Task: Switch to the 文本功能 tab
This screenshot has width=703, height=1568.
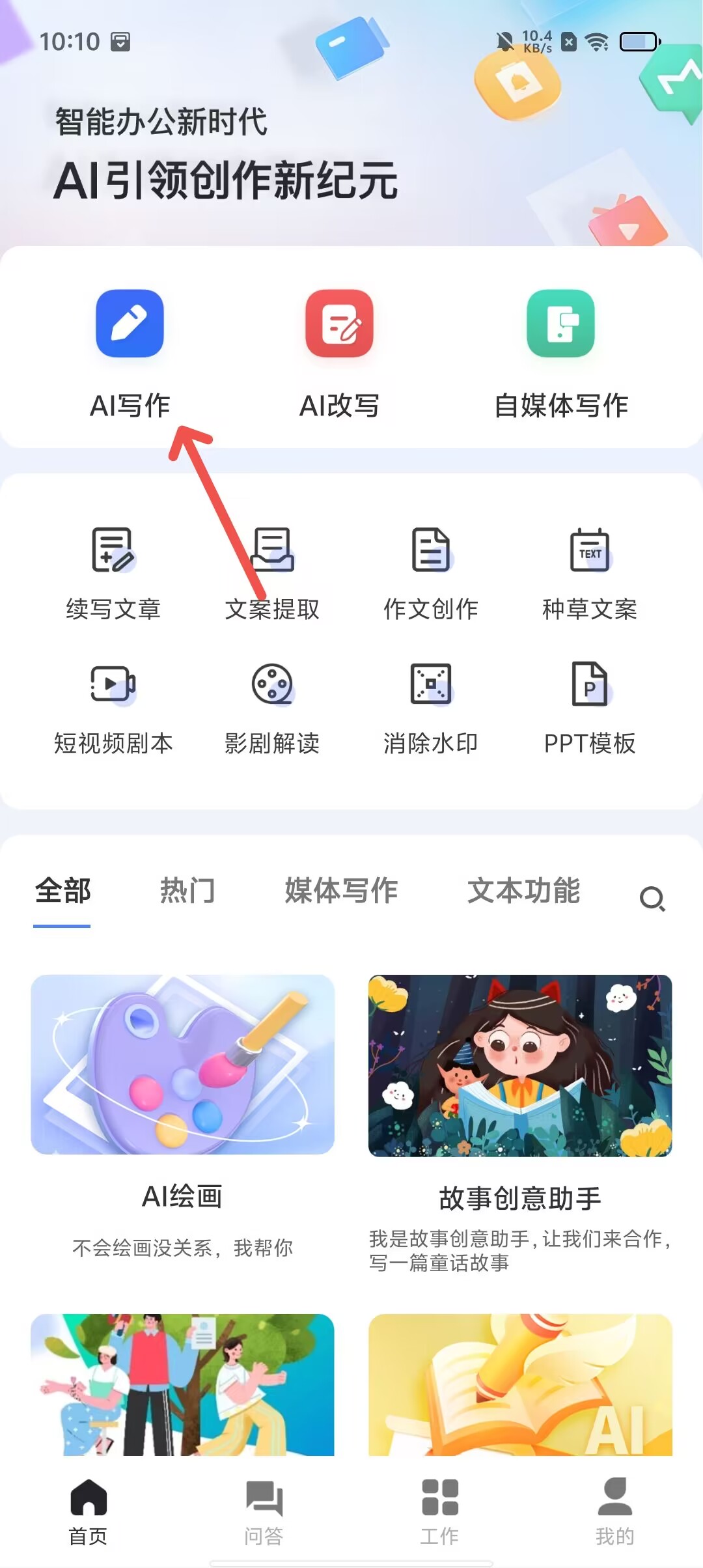Action: tap(523, 891)
